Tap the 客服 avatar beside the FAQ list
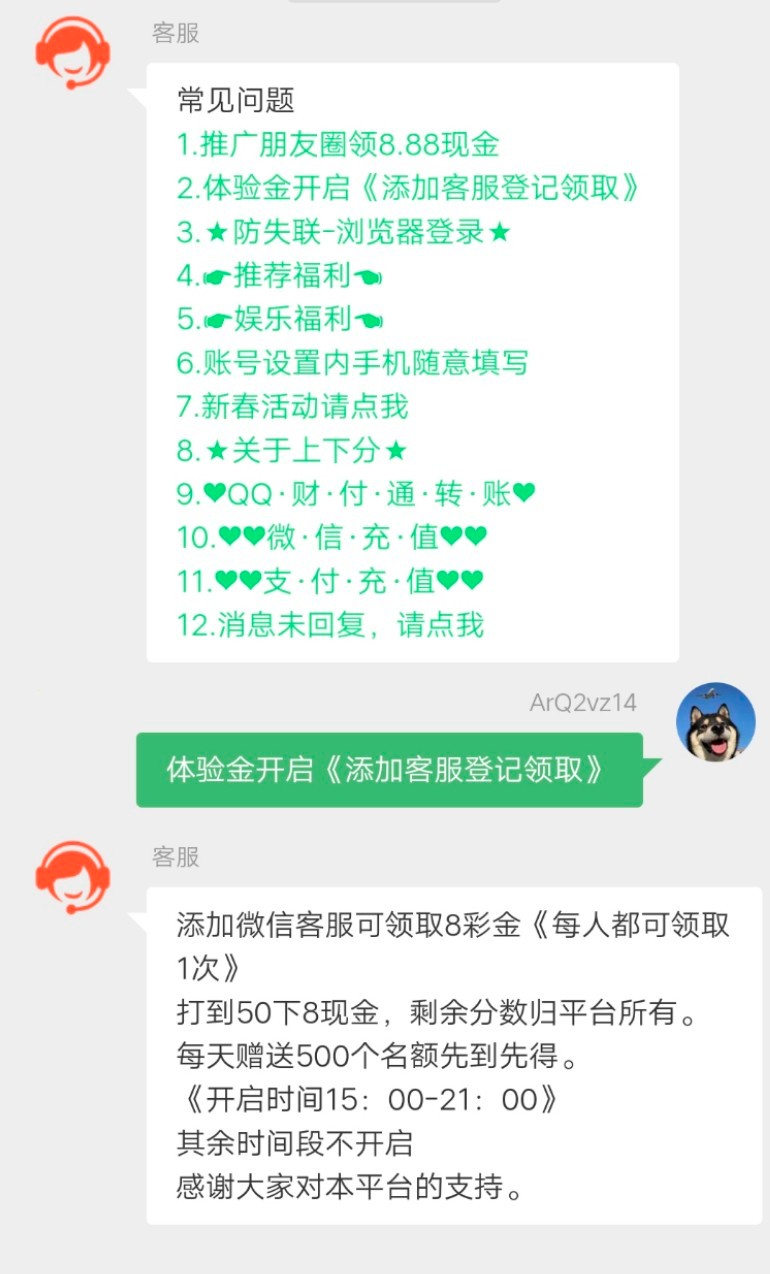This screenshot has width=770, height=1274. [72, 52]
